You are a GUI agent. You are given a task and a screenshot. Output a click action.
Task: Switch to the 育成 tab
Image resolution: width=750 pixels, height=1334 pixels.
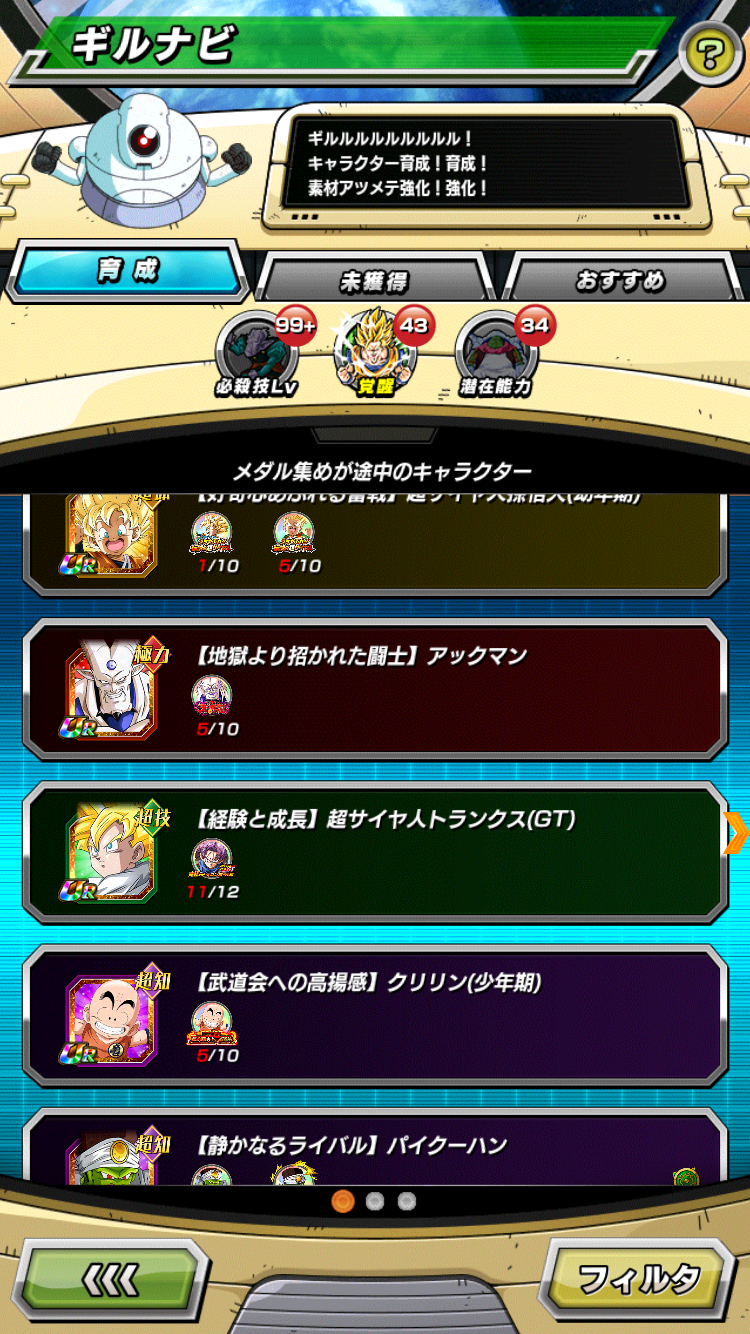127,271
